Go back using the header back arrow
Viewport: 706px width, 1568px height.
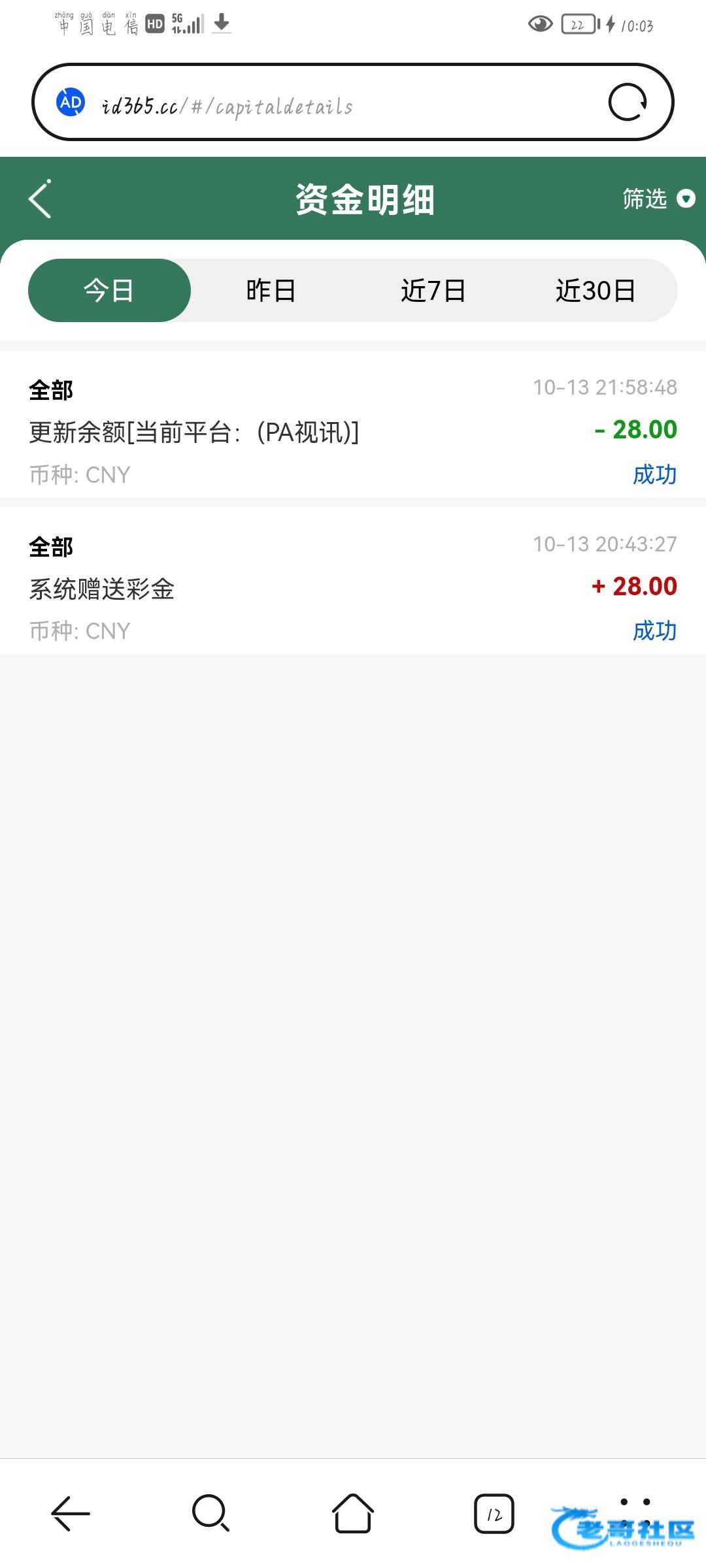40,199
